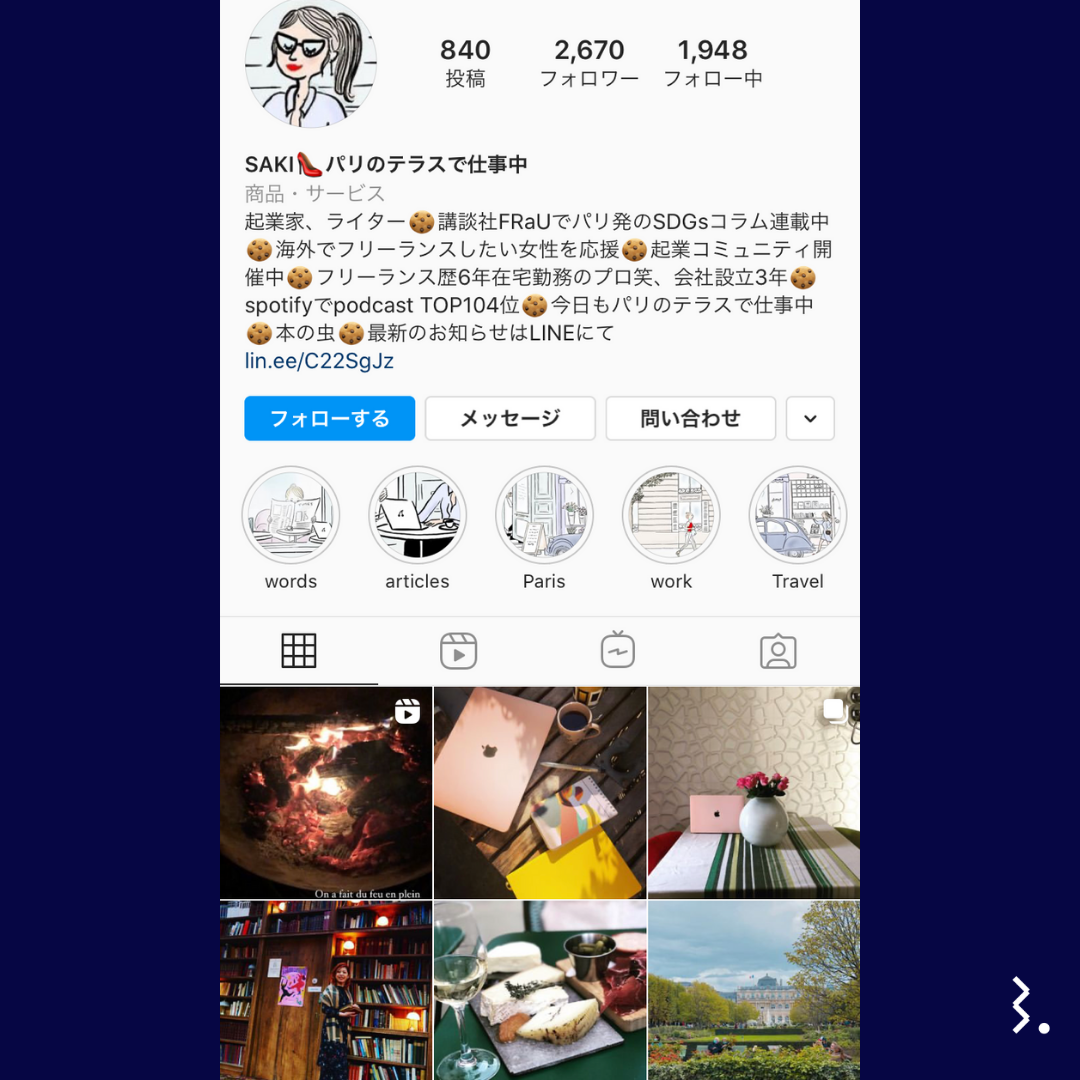View the 2,670 フォロワー list
The height and width of the screenshot is (1080, 1080).
589,63
